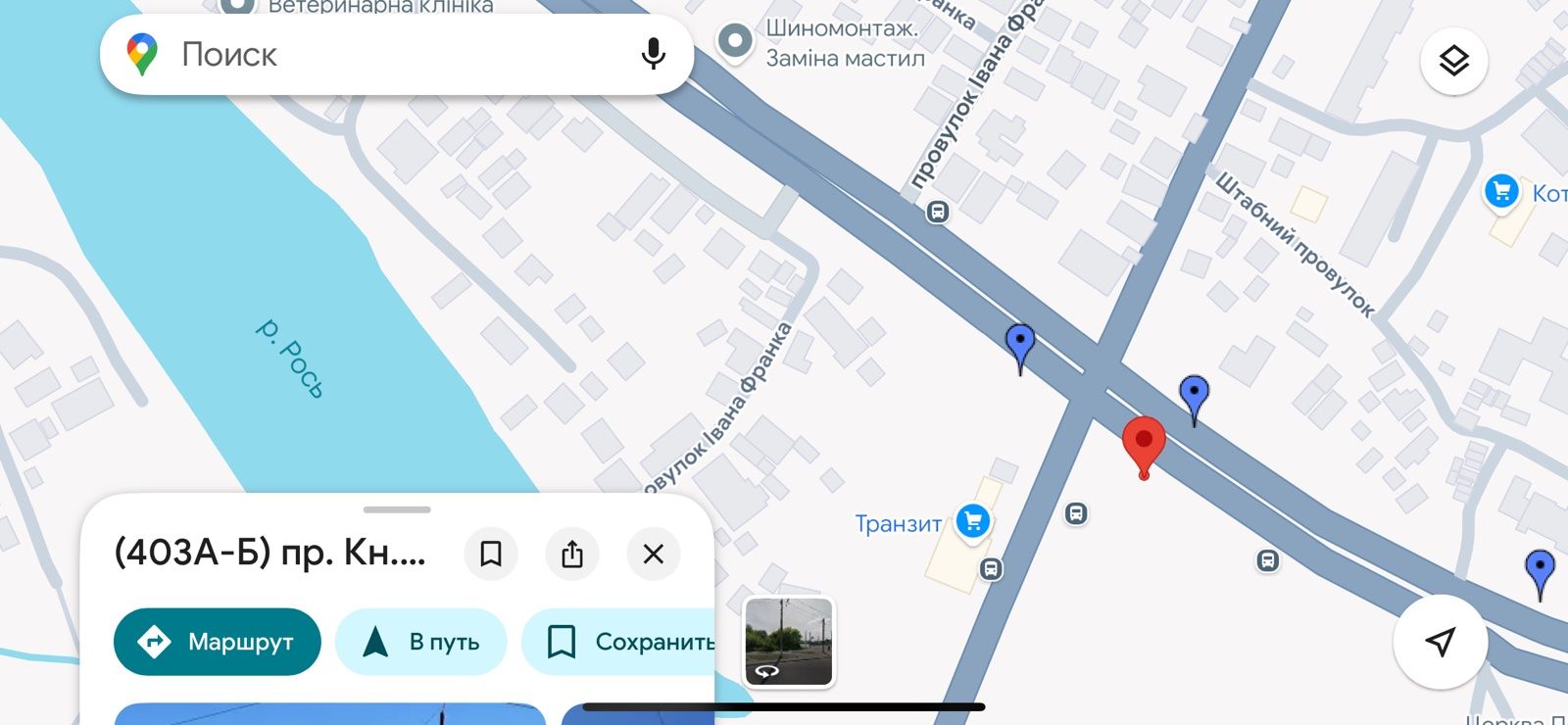Viewport: 1568px width, 725px height.
Task: Open the Street View thumbnail
Action: click(789, 642)
